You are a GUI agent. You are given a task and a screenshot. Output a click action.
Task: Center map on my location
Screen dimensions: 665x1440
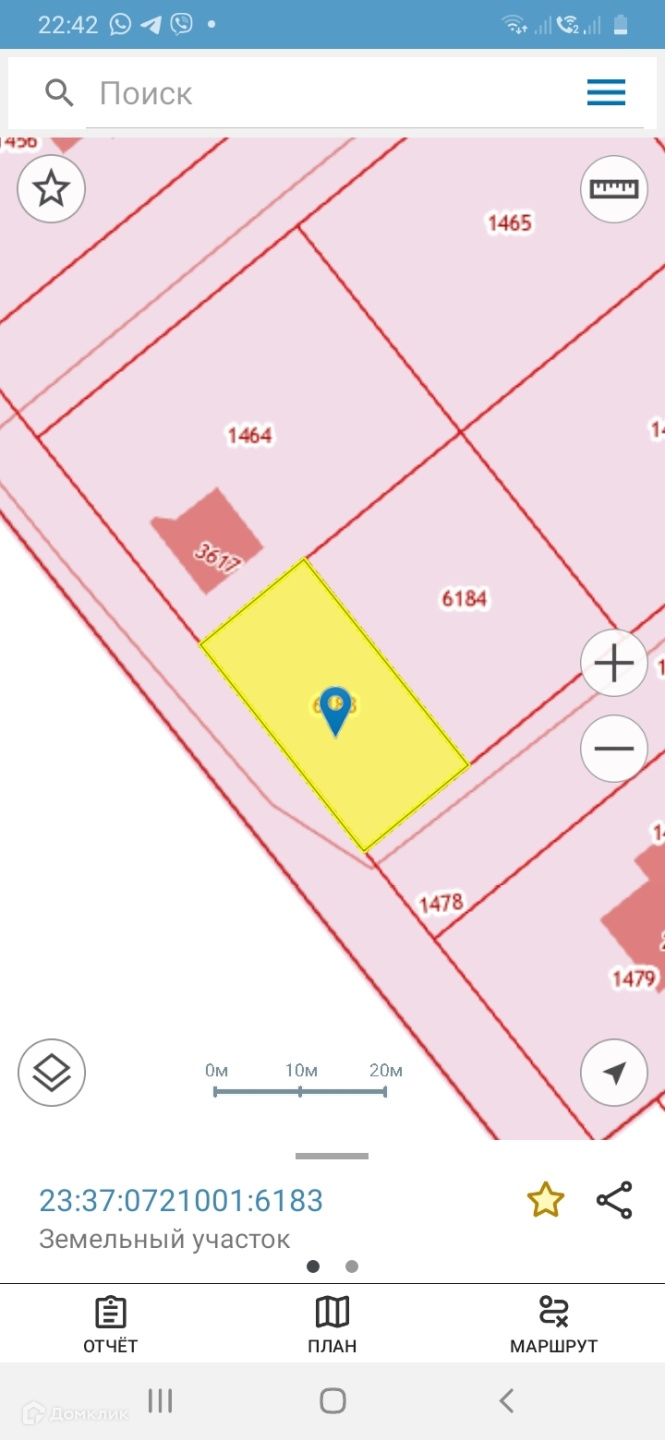tap(614, 1073)
